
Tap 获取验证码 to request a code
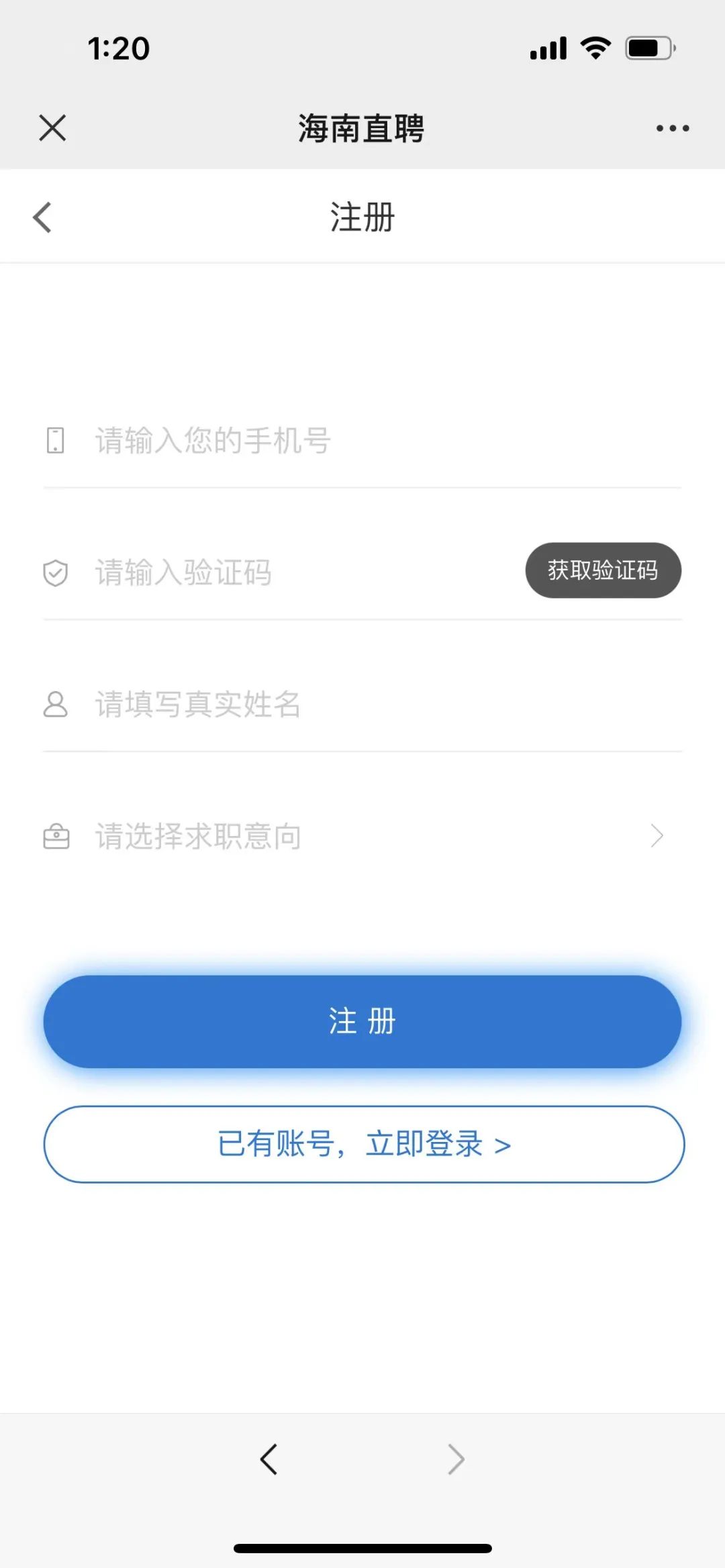[x=603, y=570]
